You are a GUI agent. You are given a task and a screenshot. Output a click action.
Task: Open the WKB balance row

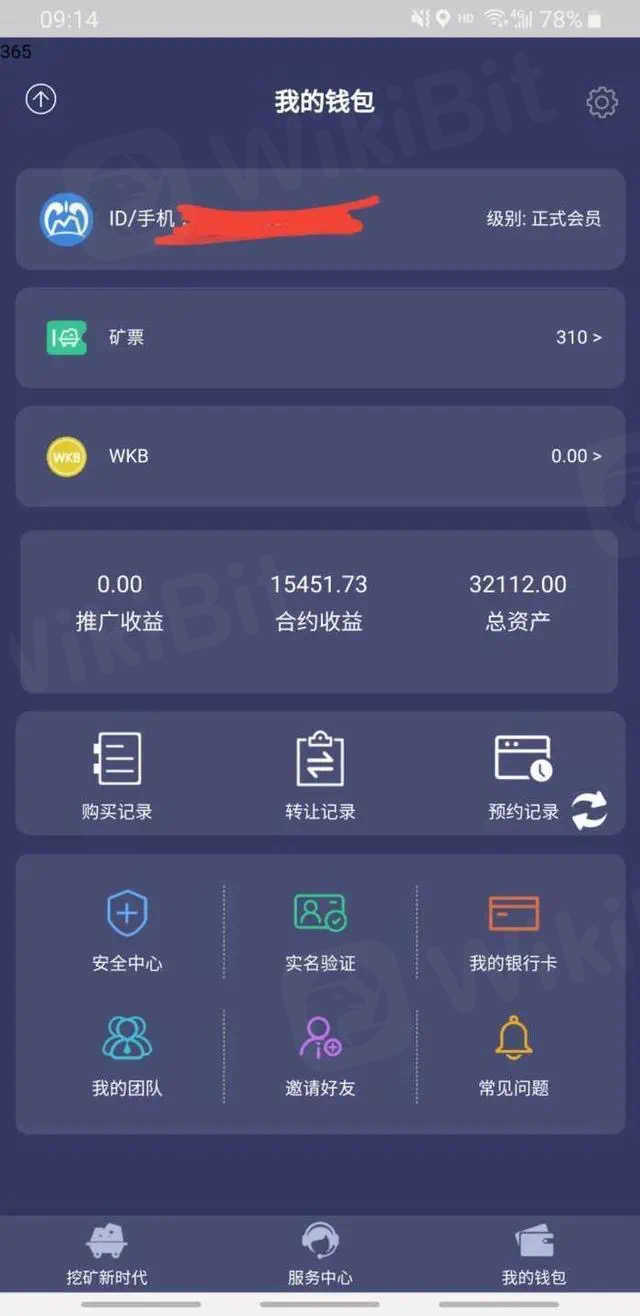coord(320,456)
